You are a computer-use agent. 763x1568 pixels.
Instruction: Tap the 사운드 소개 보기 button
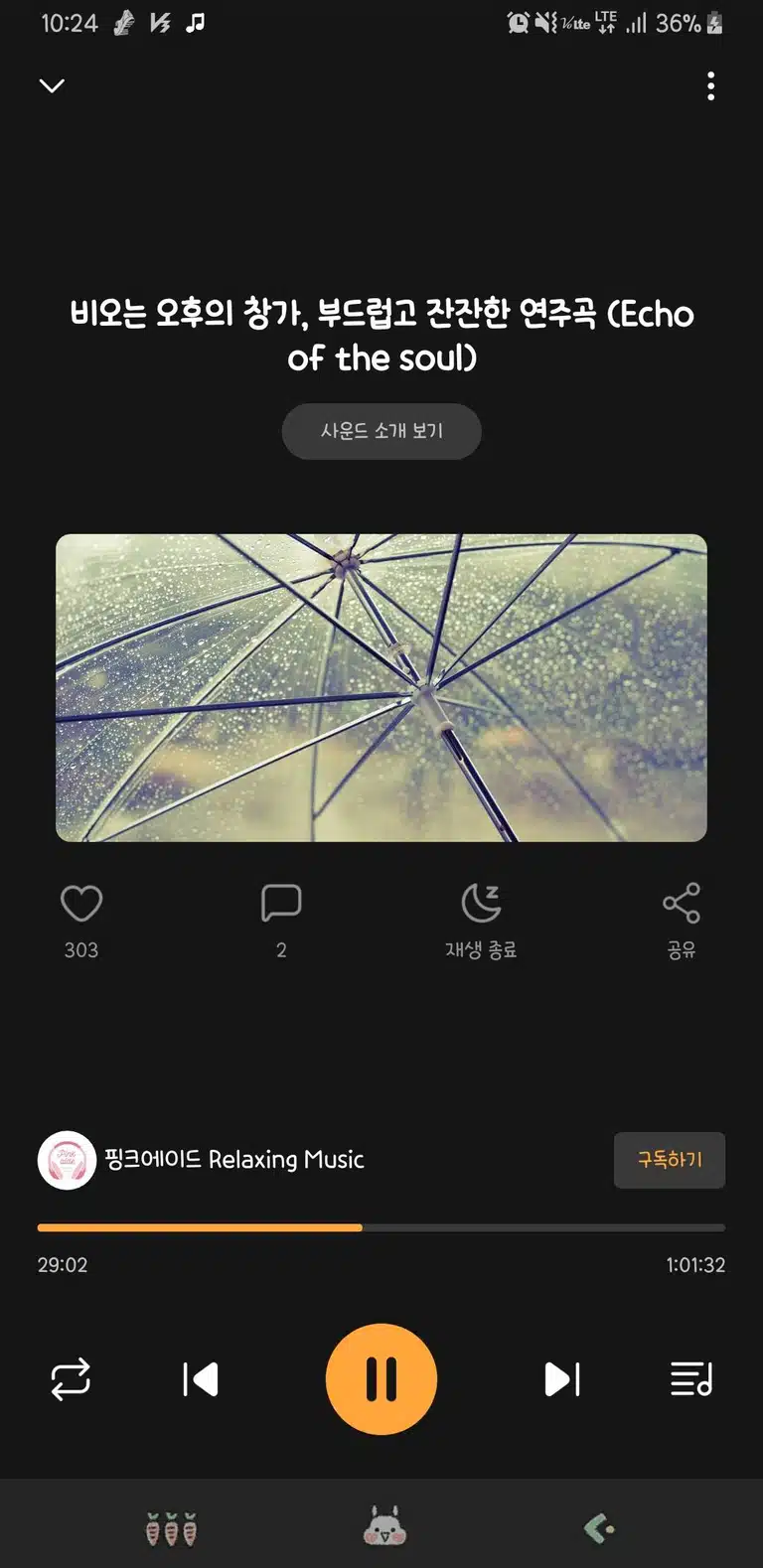(381, 431)
